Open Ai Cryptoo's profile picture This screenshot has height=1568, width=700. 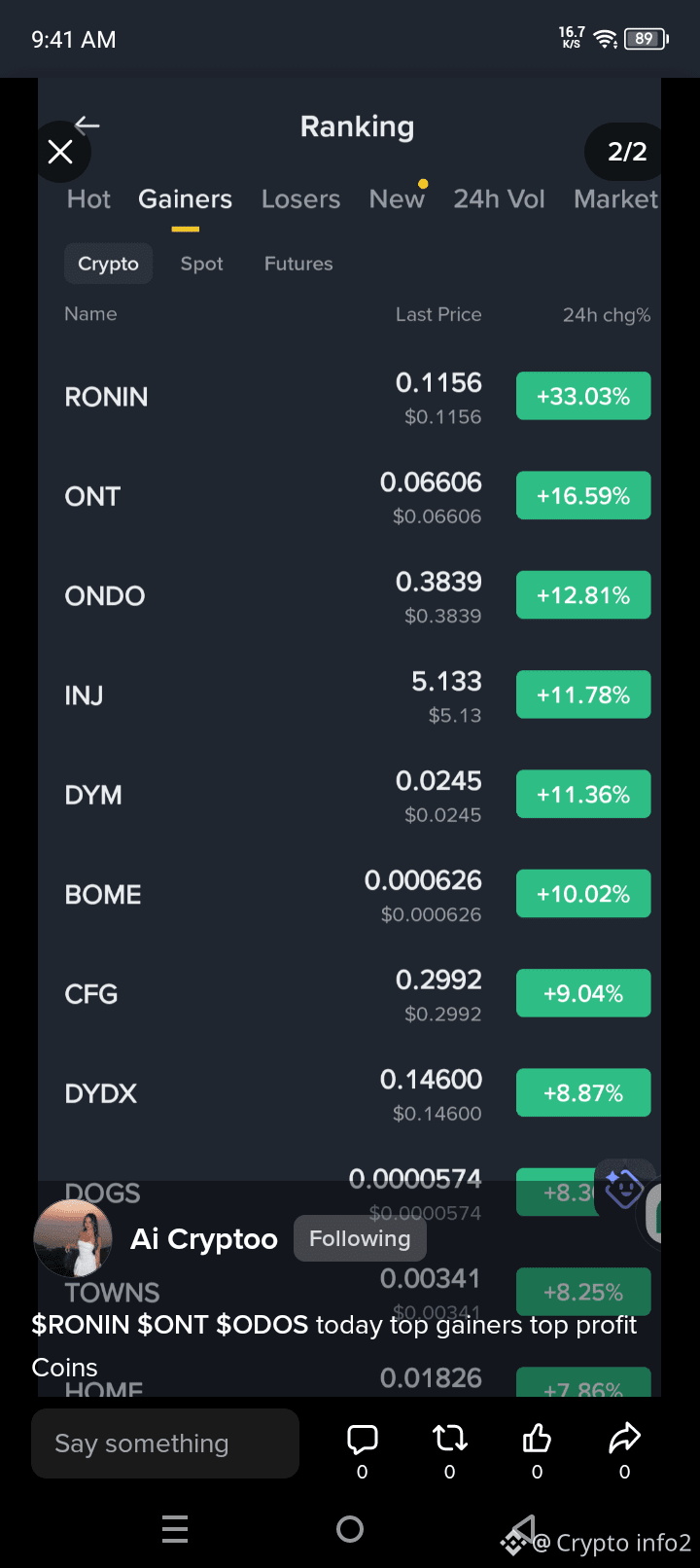pyautogui.click(x=73, y=1238)
